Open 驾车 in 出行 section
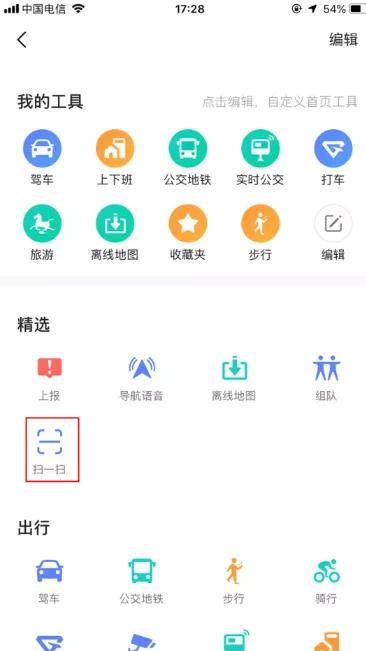366x651 pixels. click(x=49, y=581)
